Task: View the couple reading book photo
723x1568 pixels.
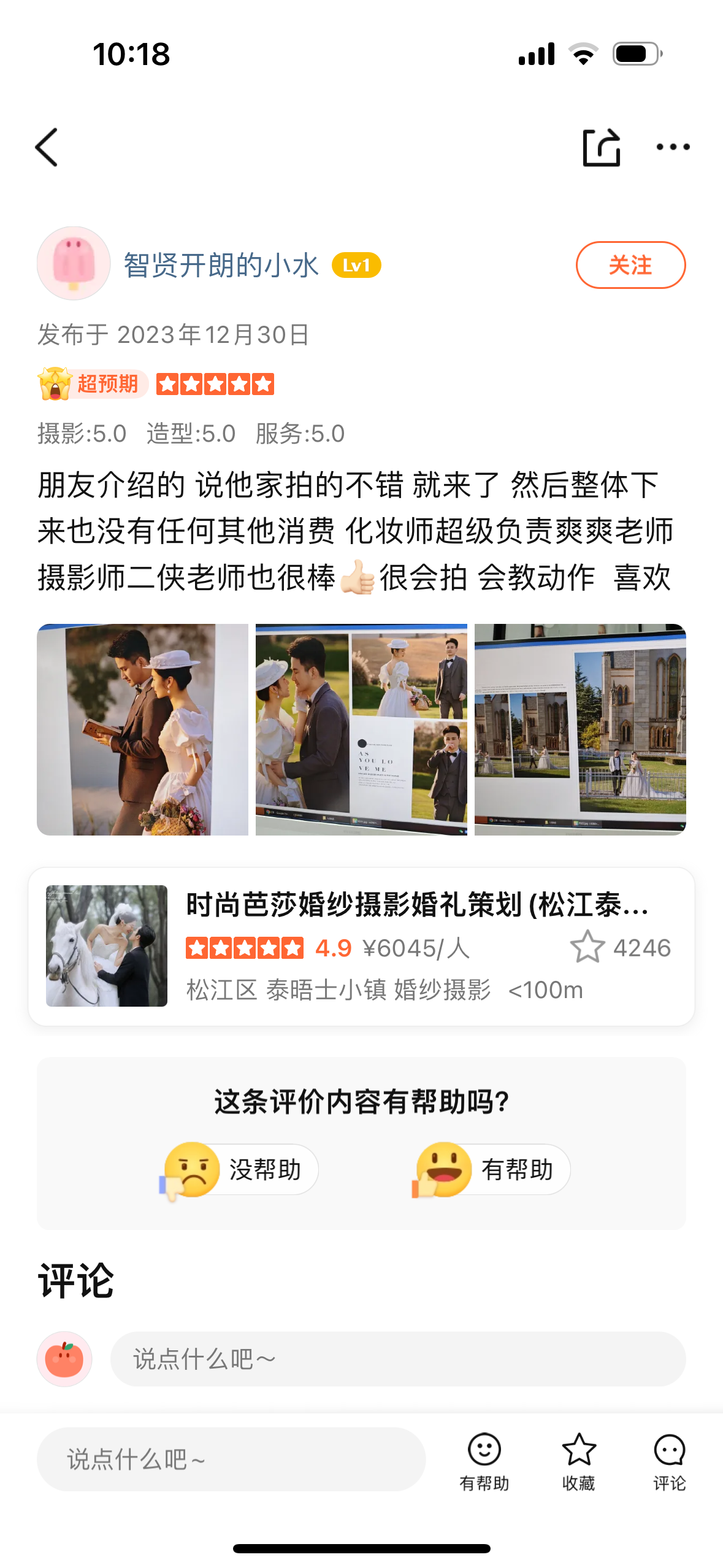Action: coord(142,729)
